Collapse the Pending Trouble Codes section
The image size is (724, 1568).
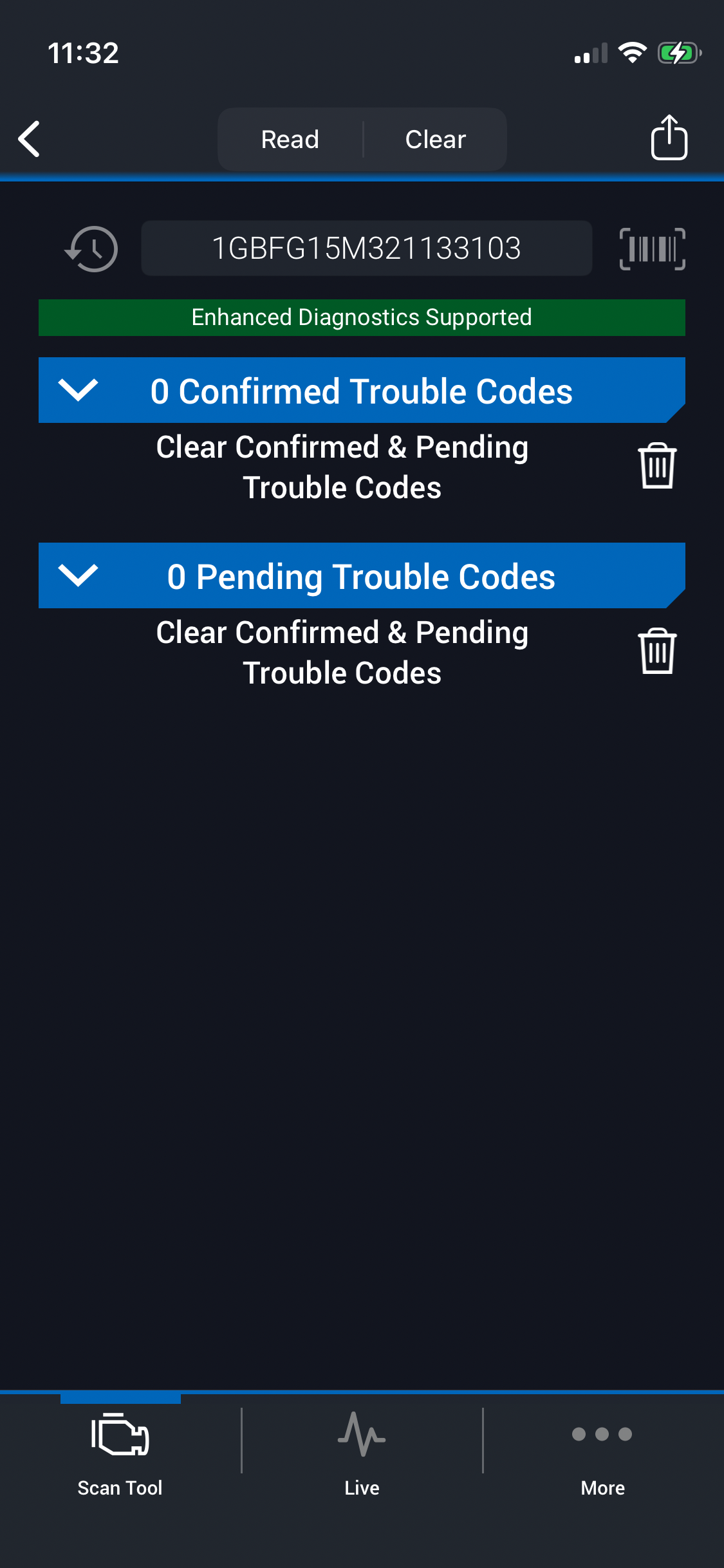[x=78, y=575]
